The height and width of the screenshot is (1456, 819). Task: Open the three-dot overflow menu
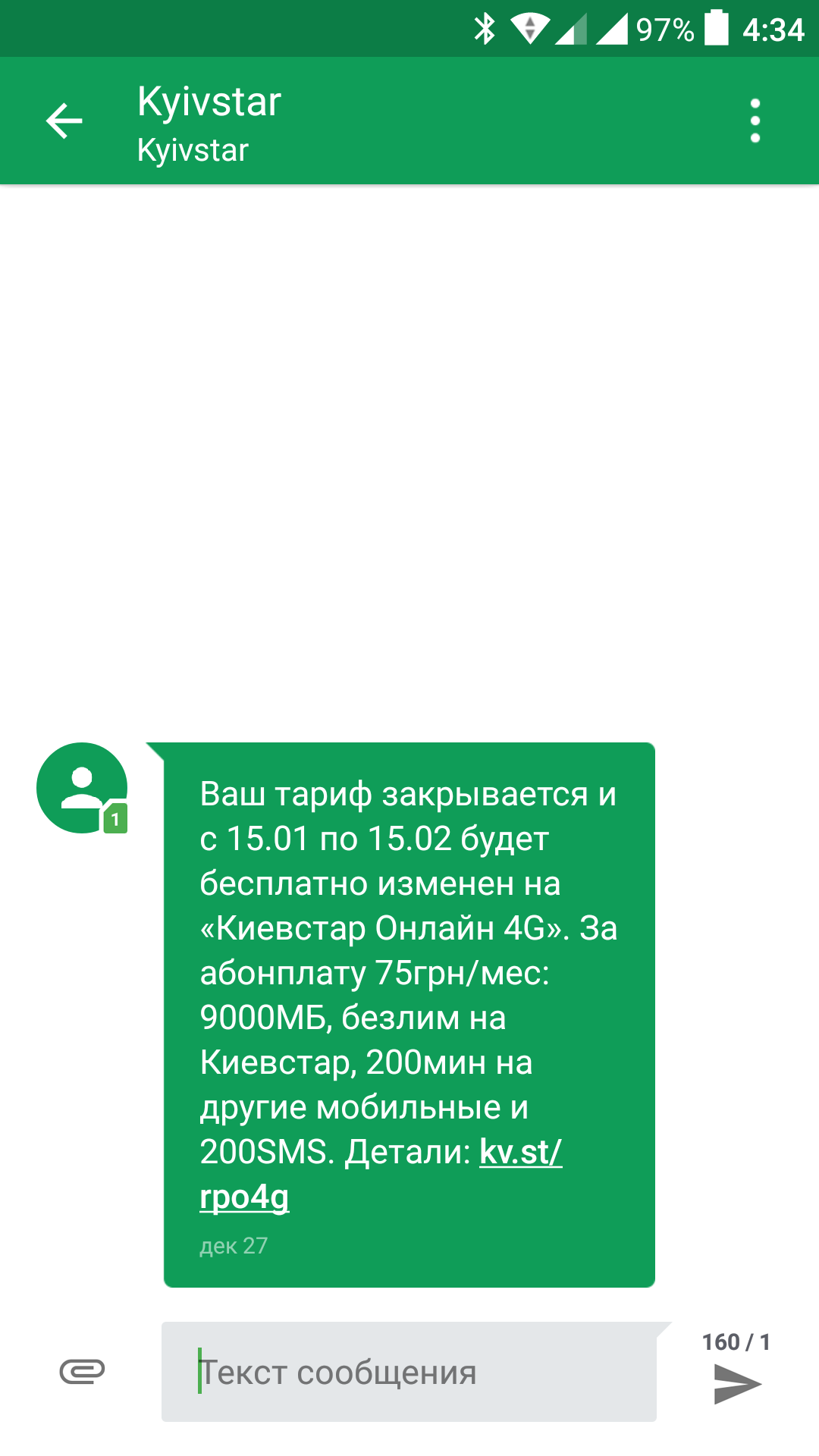coord(755,121)
